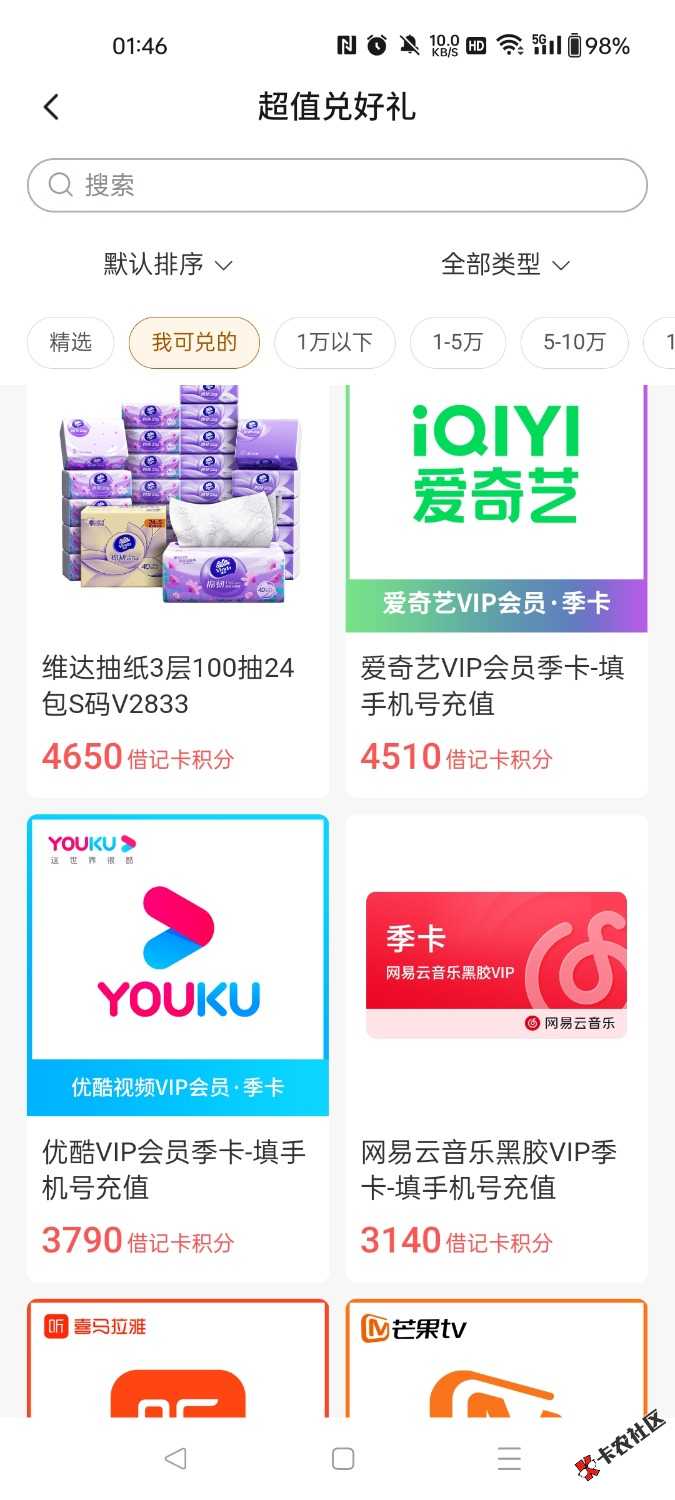Filter by 1万以下 points
675x1500 pixels.
click(x=334, y=343)
